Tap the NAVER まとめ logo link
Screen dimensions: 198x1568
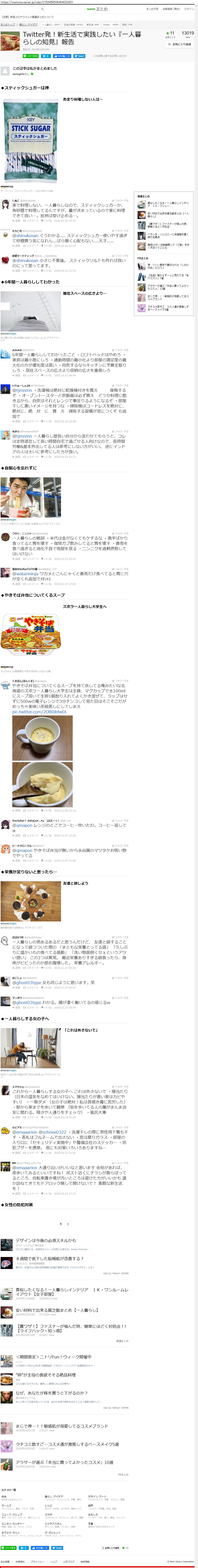click(x=98, y=9)
